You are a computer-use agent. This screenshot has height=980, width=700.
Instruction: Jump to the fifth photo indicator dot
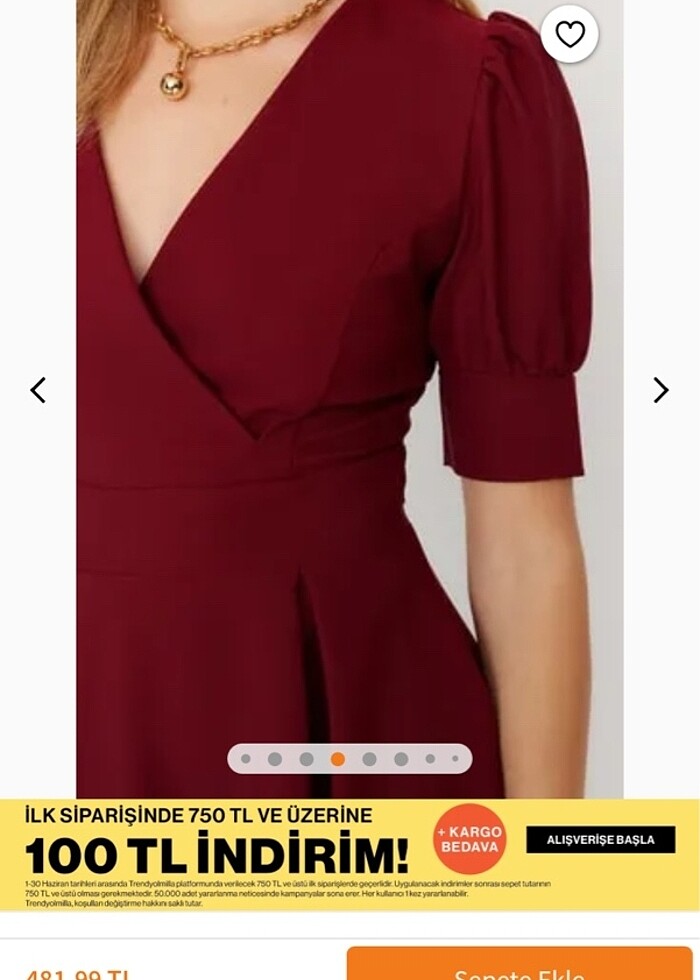point(369,759)
